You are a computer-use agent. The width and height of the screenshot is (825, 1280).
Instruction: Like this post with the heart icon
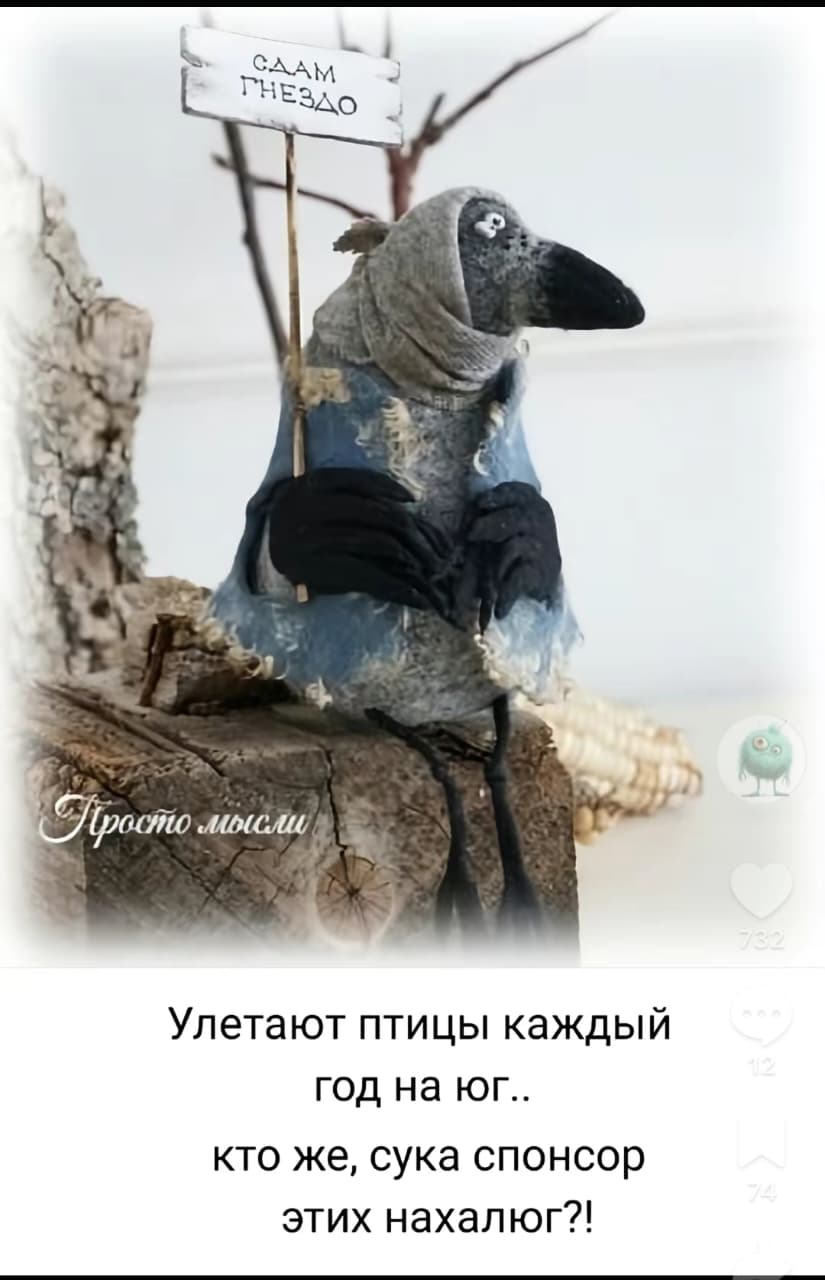pyautogui.click(x=762, y=890)
